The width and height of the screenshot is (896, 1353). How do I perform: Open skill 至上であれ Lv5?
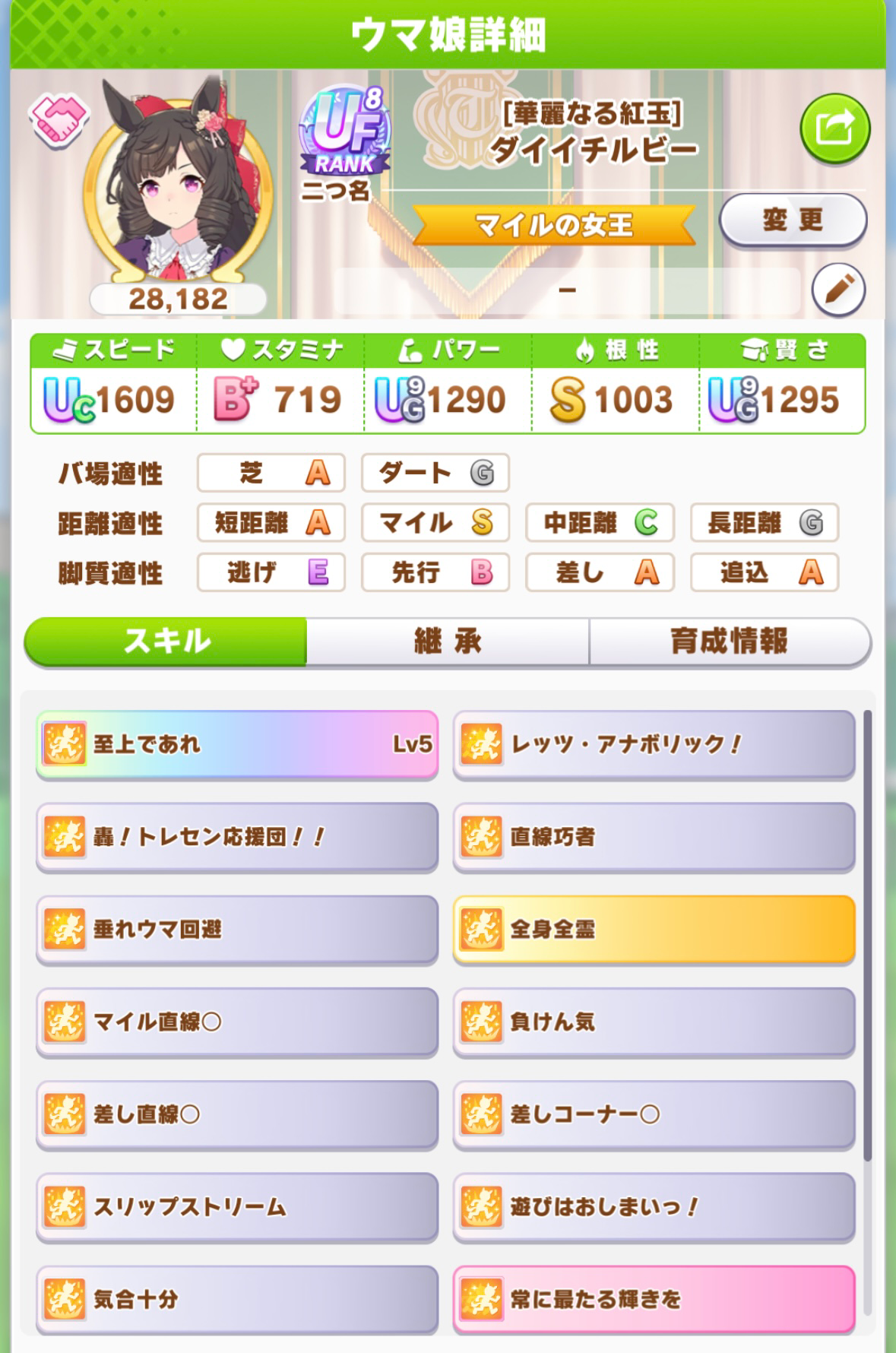(237, 743)
